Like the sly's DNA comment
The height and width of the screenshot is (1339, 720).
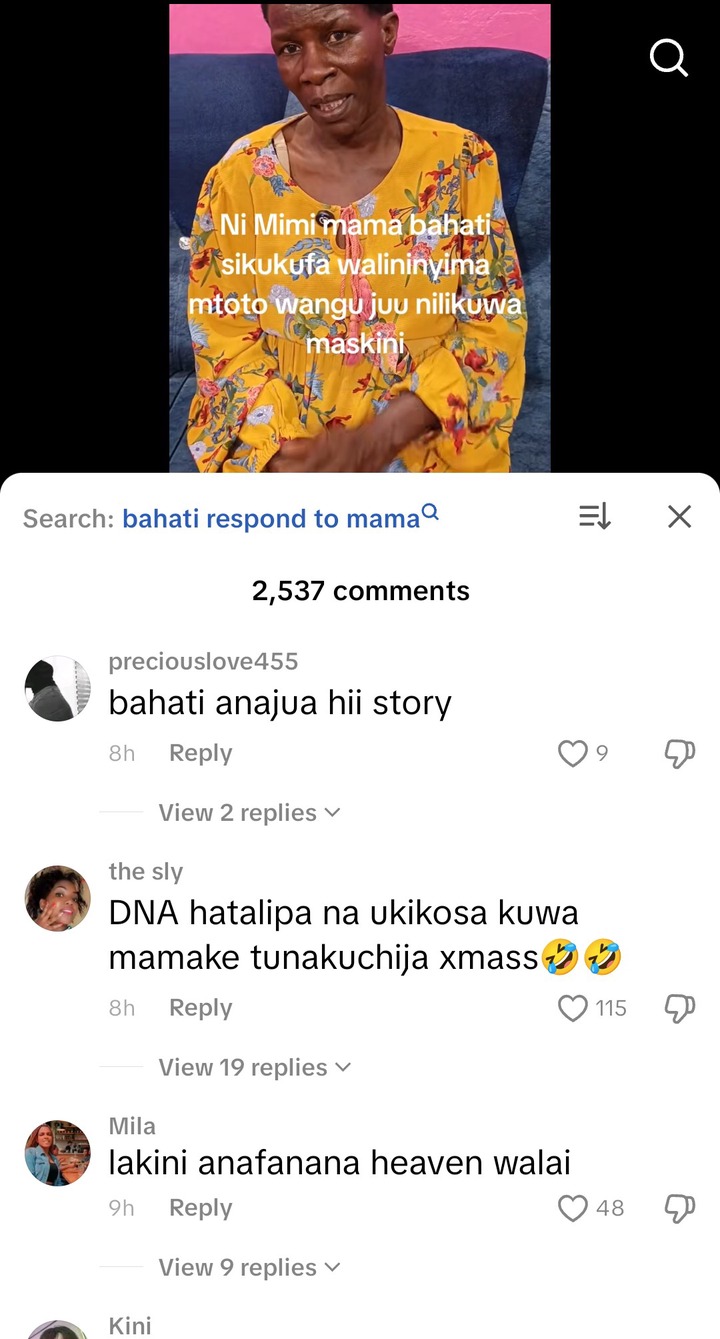pyautogui.click(x=572, y=1008)
